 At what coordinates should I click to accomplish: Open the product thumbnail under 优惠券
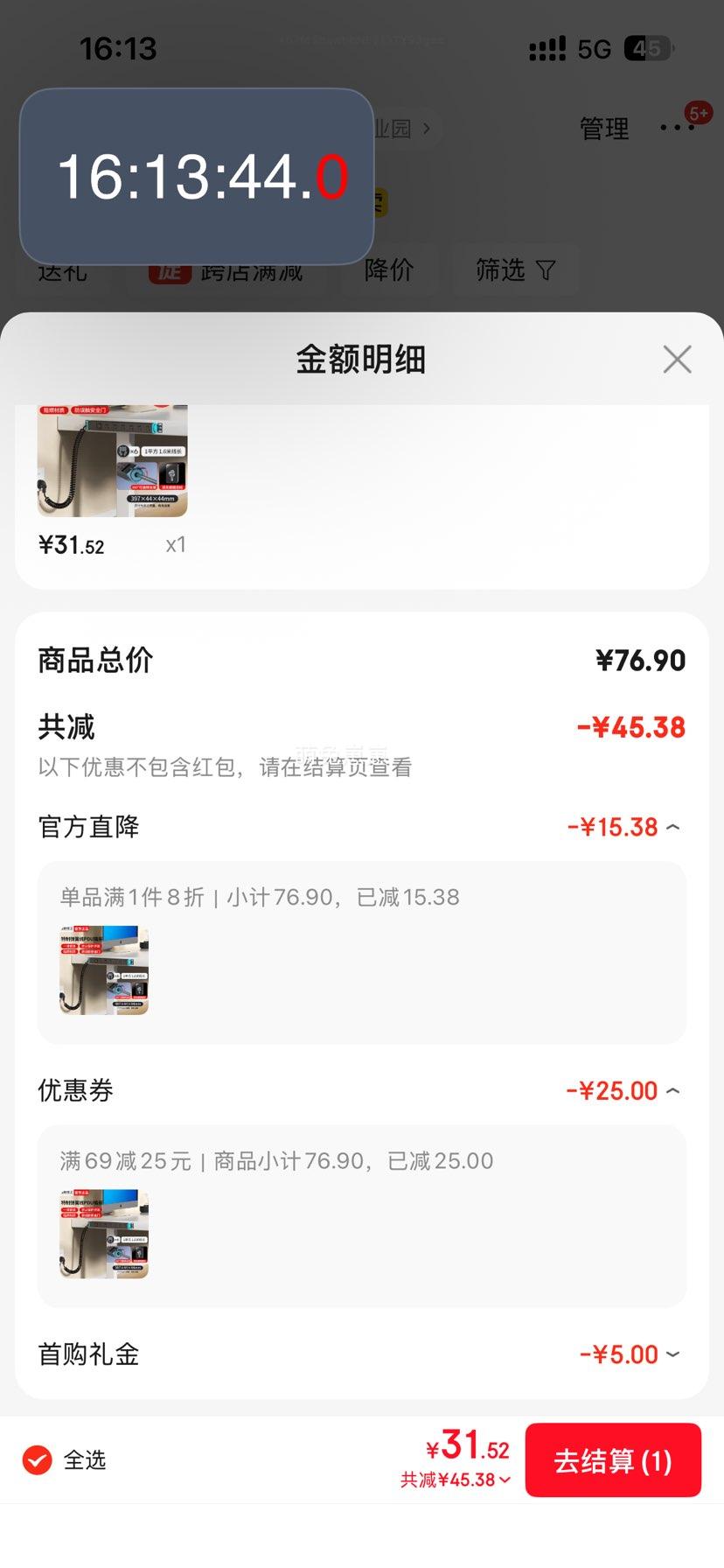pos(104,1234)
